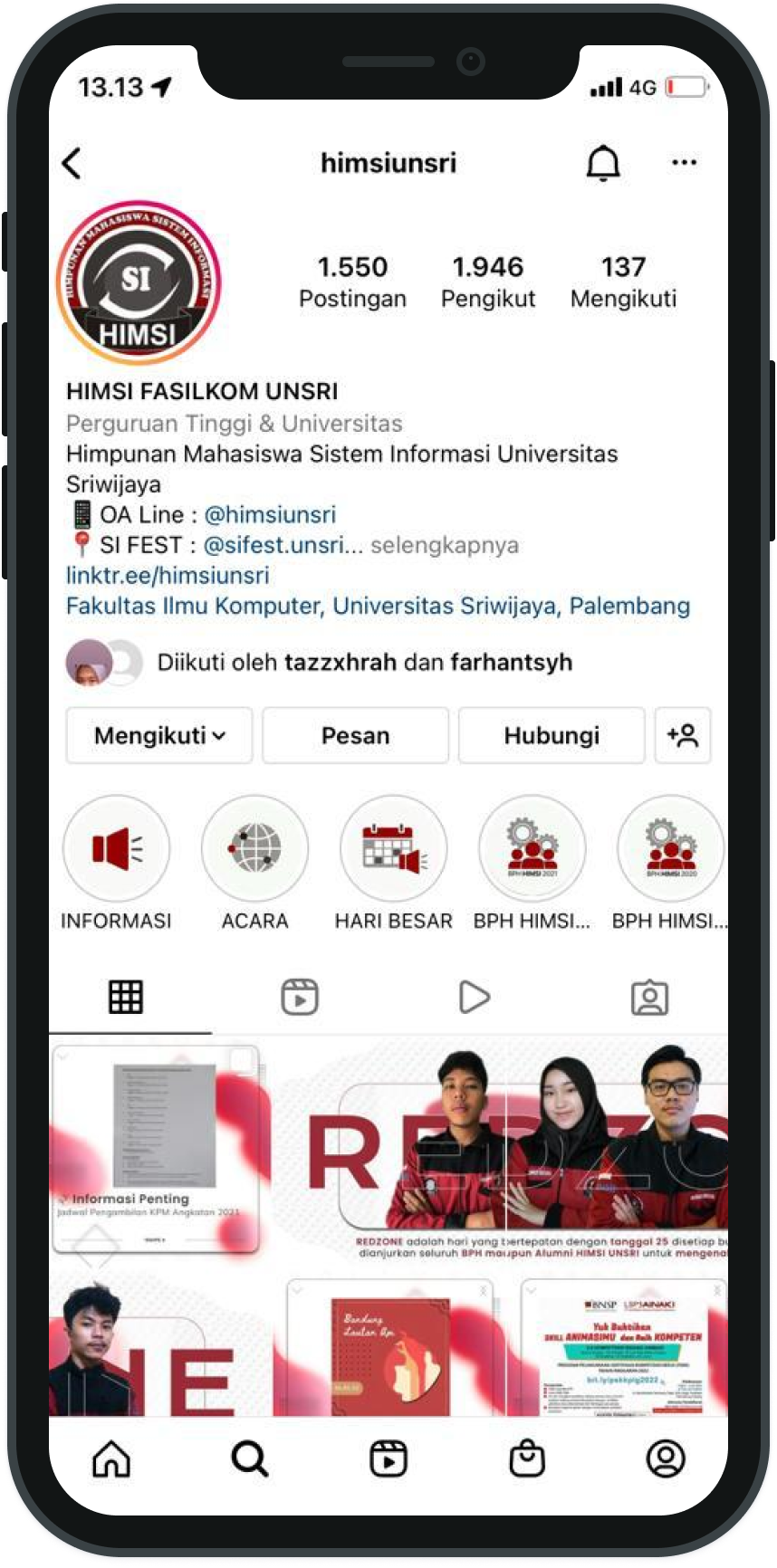Switch to the Reels tab on profile
This screenshot has width=777, height=1568.
point(300,998)
